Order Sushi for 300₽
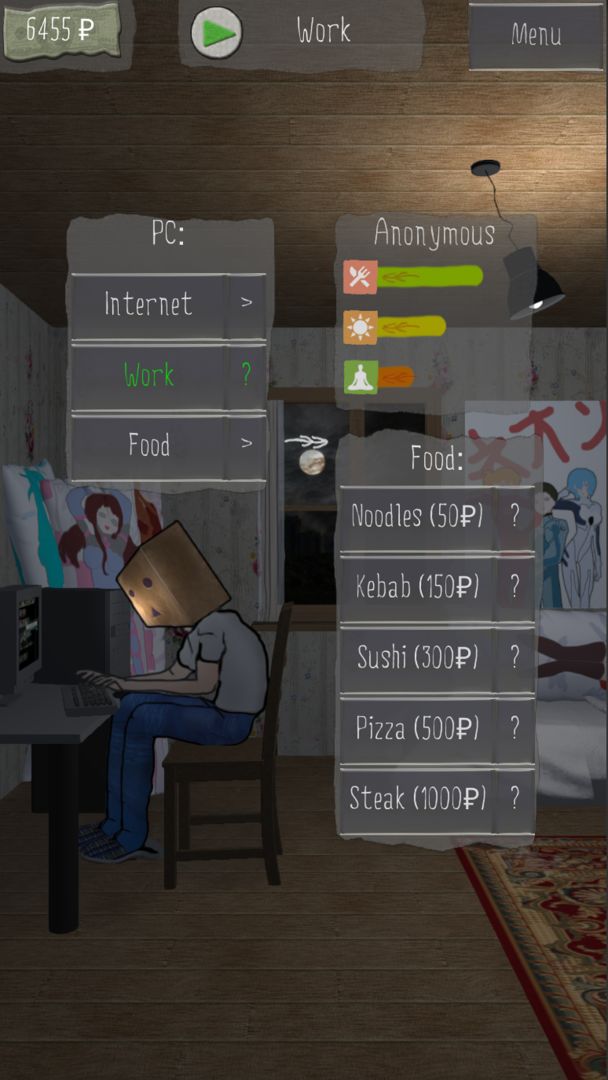Image resolution: width=608 pixels, height=1080 pixels. coord(417,658)
